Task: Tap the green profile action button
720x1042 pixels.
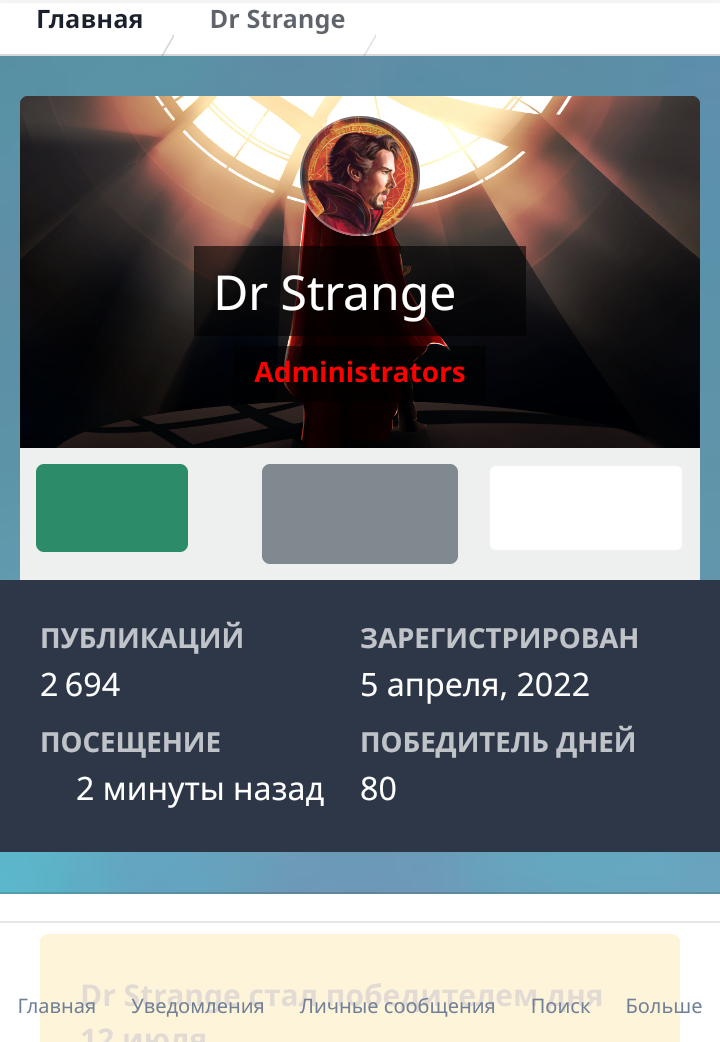Action: pyautogui.click(x=112, y=508)
